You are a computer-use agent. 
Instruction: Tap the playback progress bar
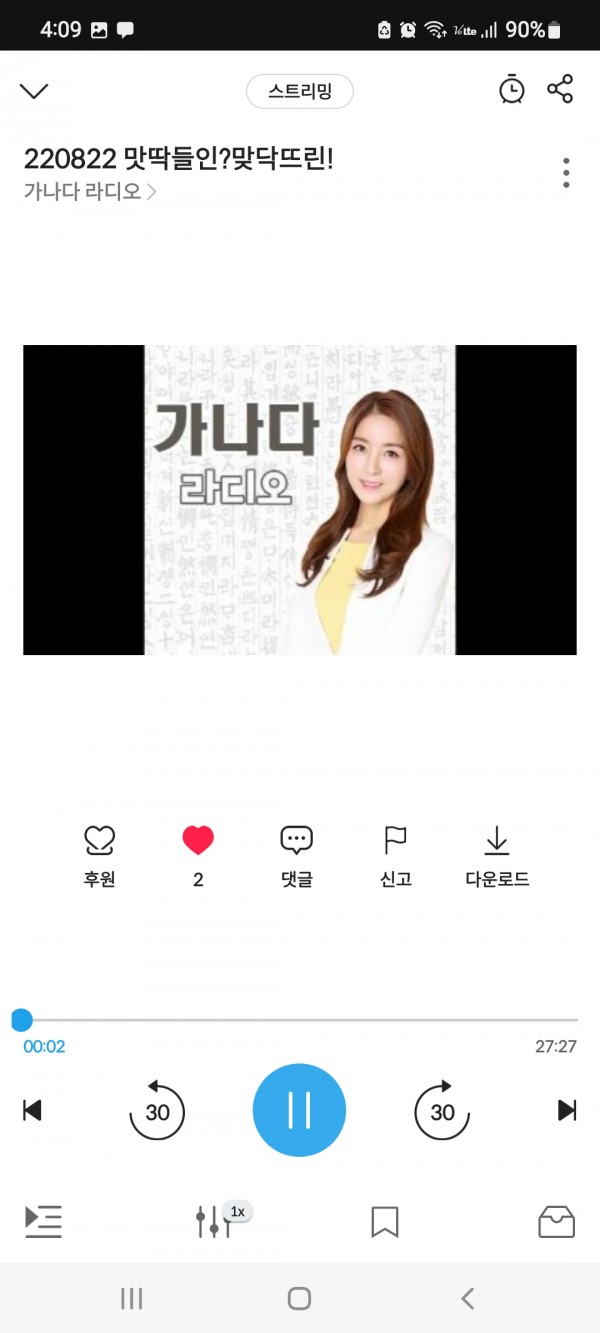pos(300,1020)
